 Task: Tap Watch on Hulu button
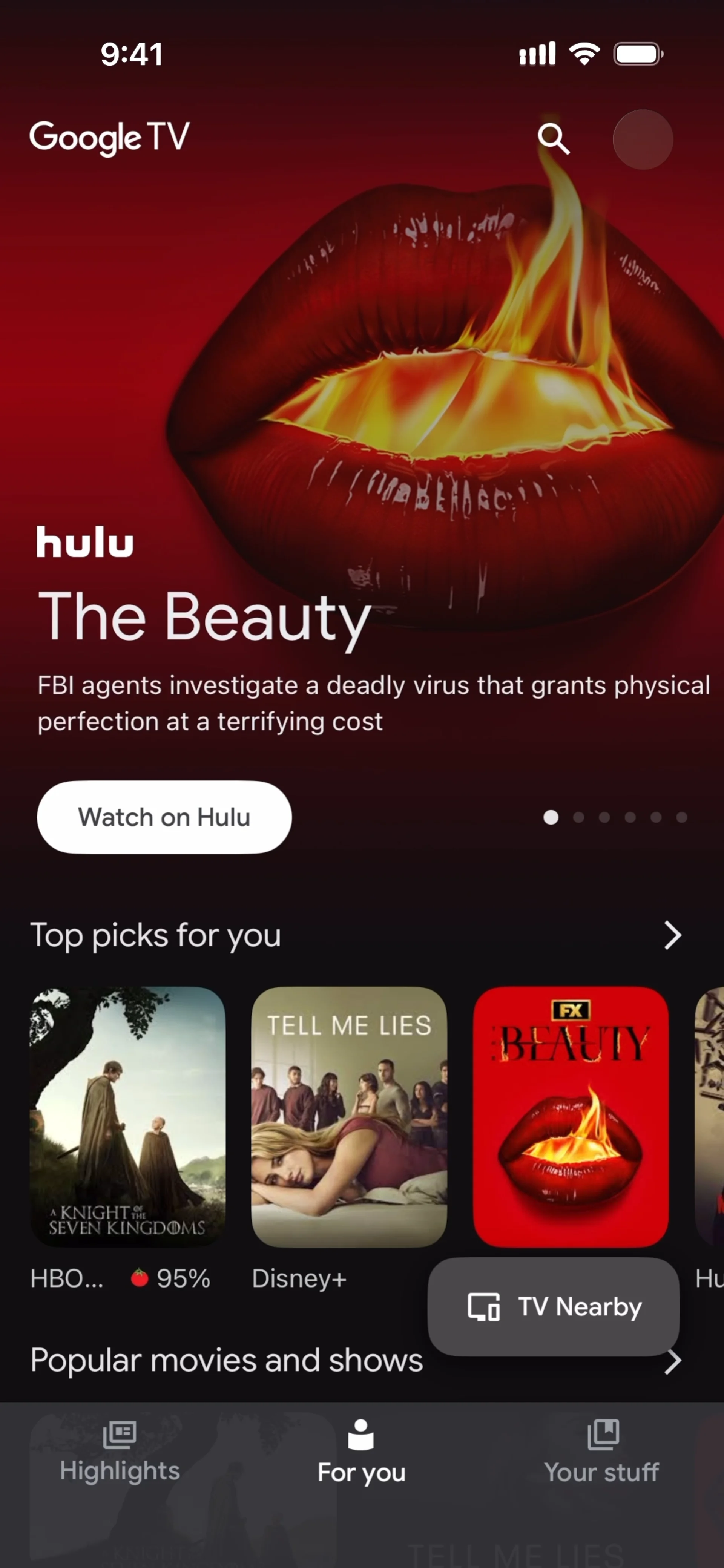tap(164, 817)
